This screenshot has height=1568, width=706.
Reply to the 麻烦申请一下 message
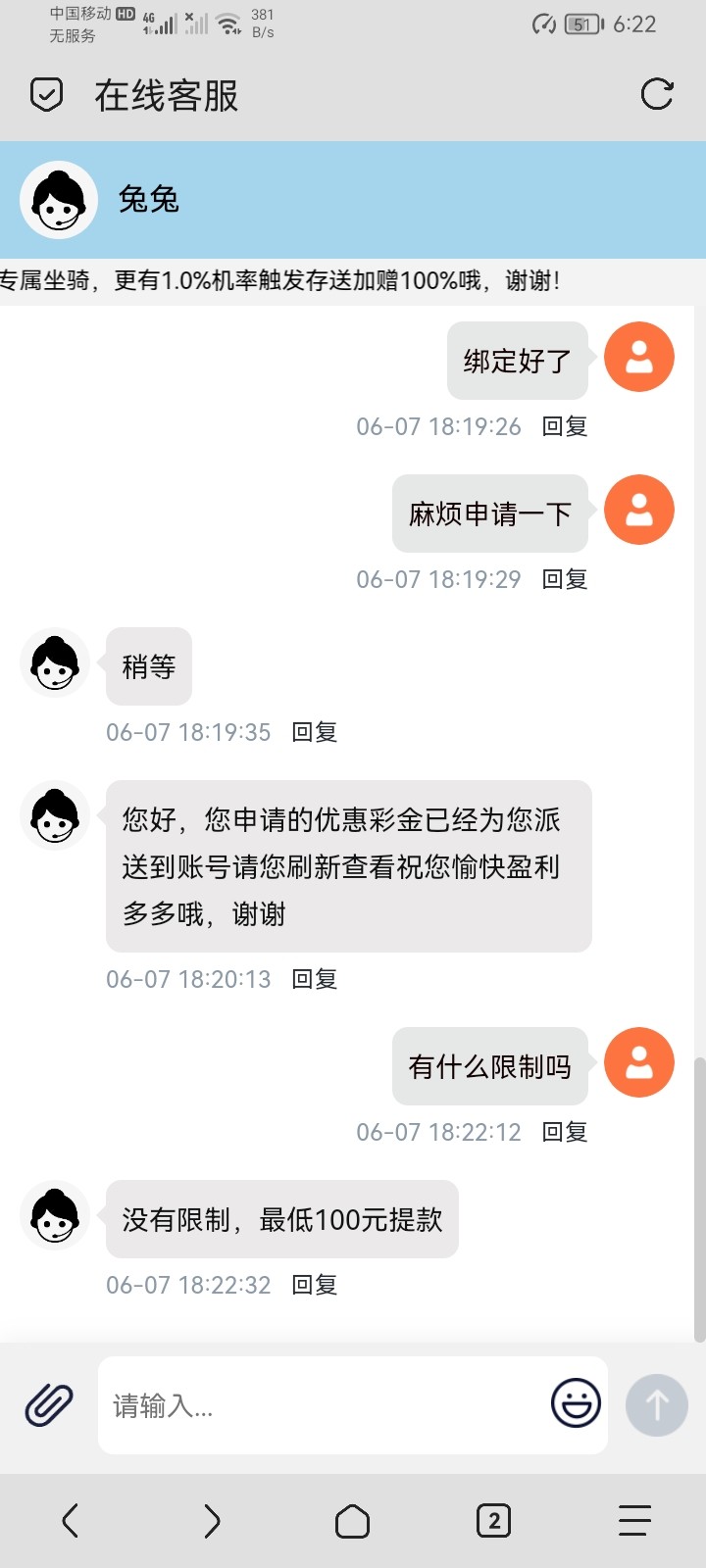coord(565,579)
